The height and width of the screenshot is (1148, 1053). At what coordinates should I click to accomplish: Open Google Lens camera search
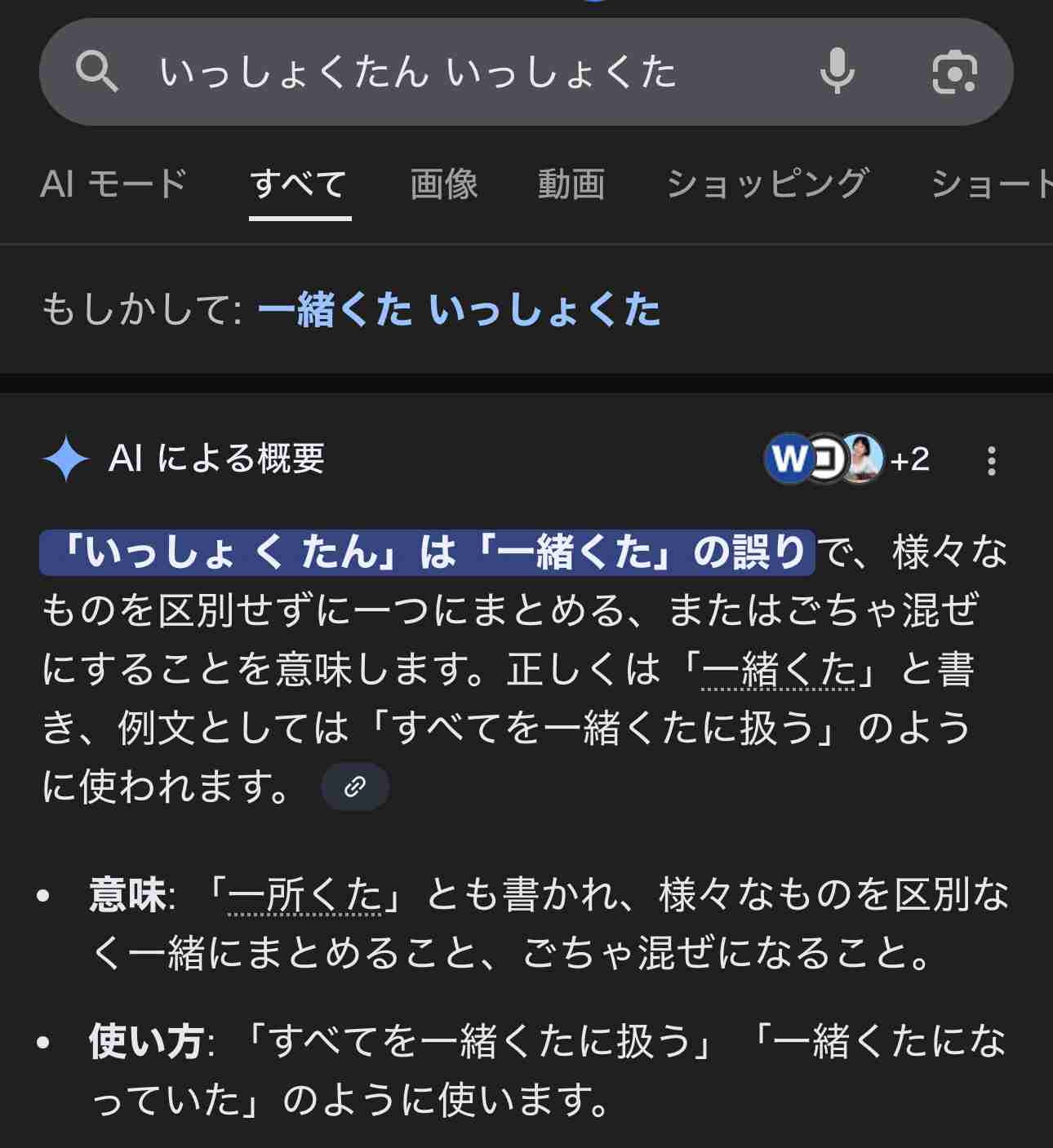pyautogui.click(x=954, y=72)
